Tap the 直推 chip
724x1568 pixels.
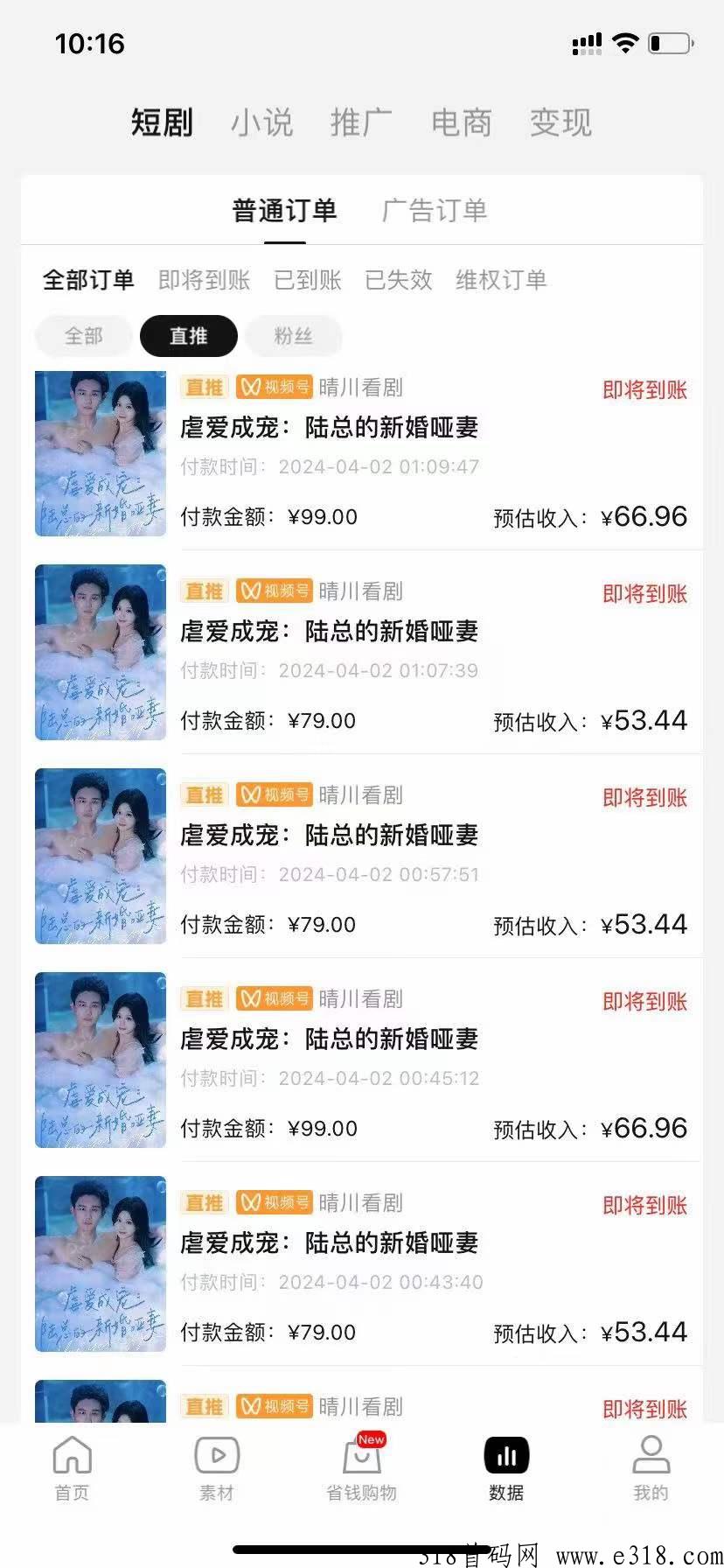[x=188, y=336]
